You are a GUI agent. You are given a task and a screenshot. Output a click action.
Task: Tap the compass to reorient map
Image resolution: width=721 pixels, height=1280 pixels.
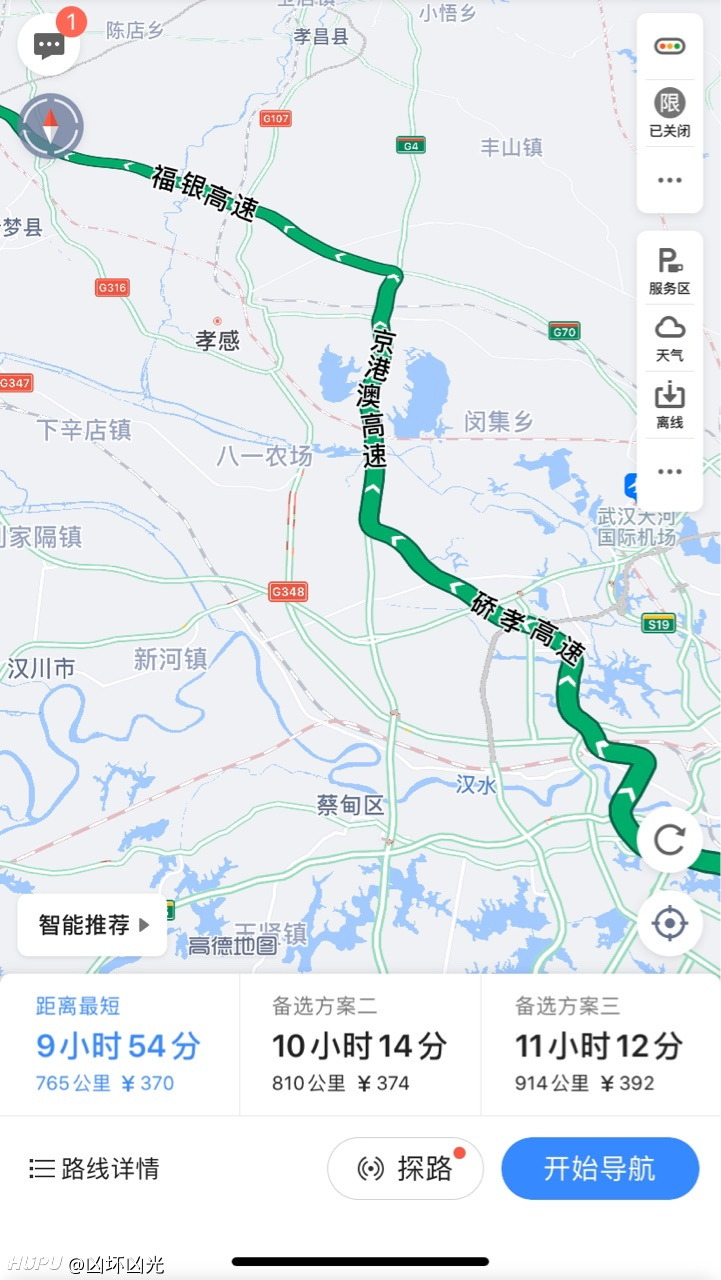(x=50, y=126)
